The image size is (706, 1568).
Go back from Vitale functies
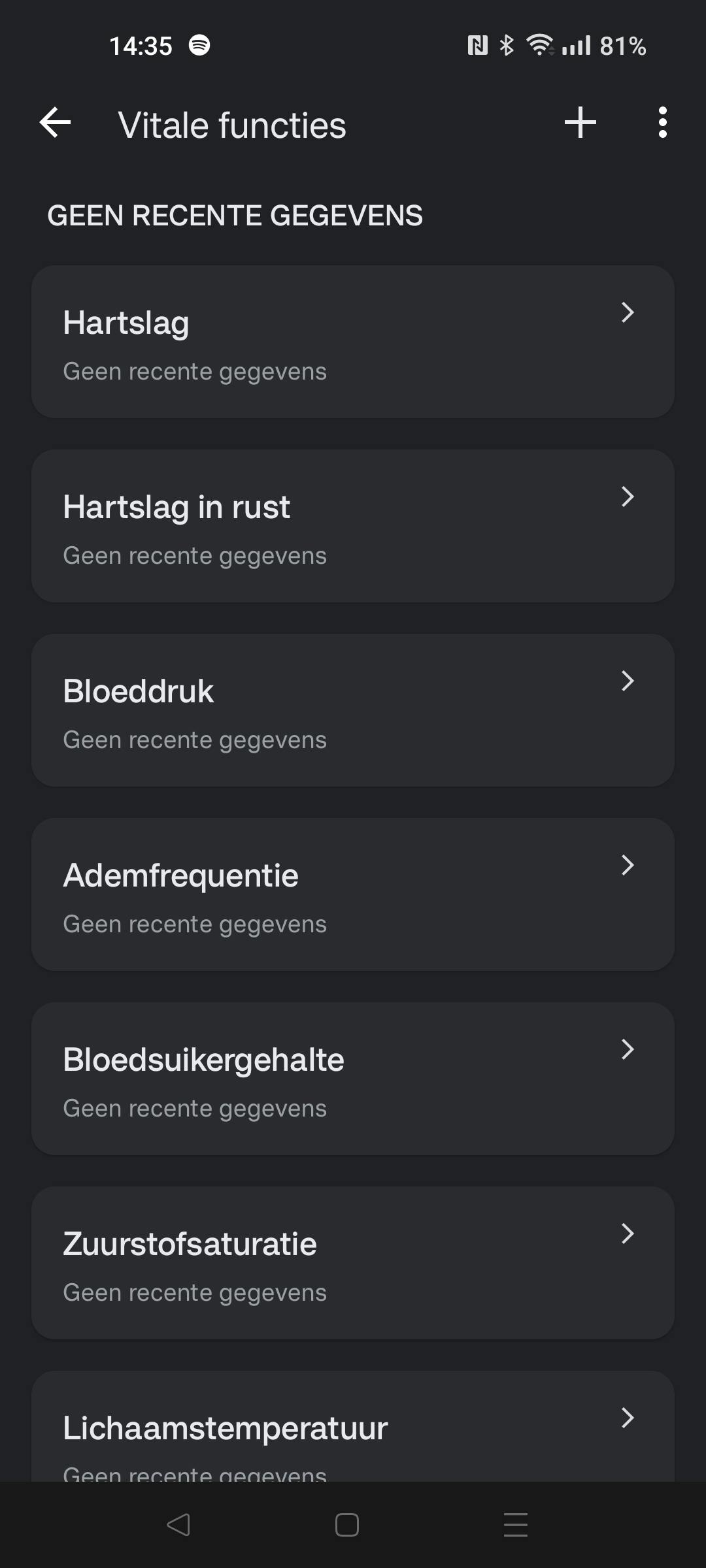point(55,123)
